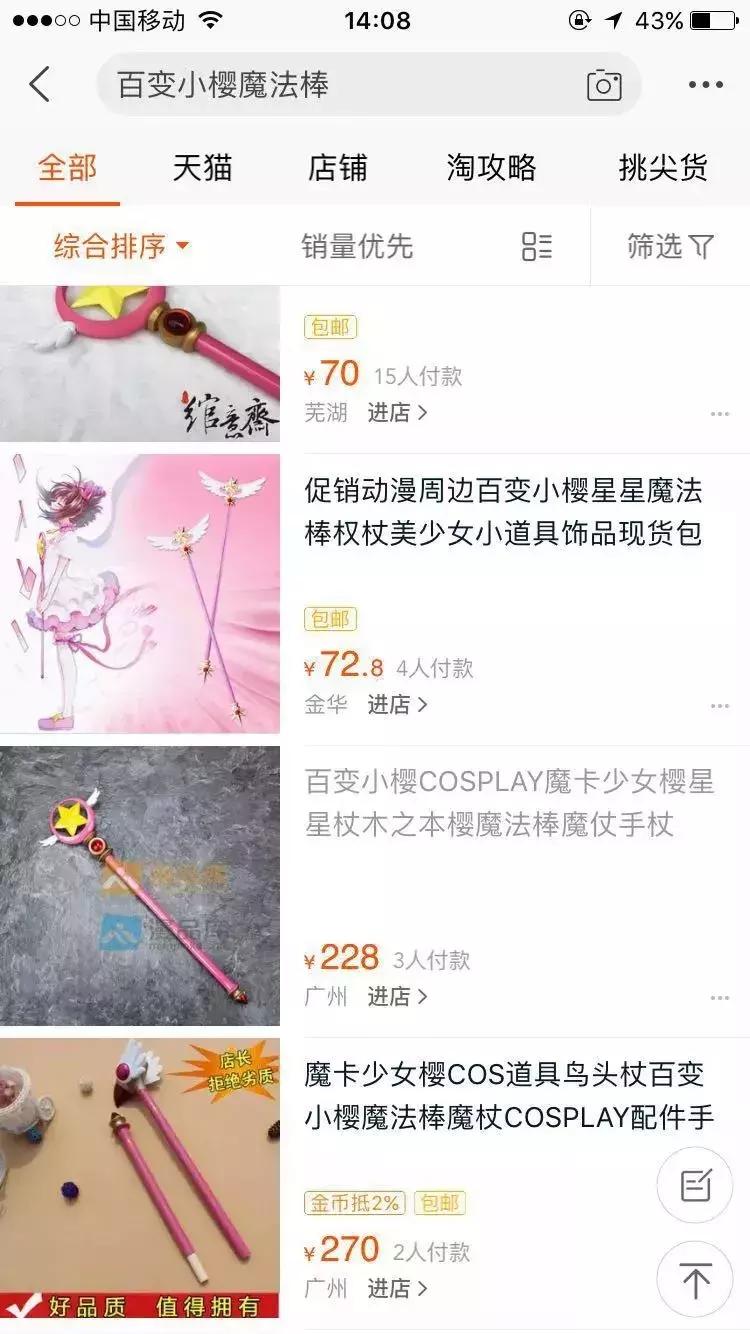Open the more options icon in top right
The width and height of the screenshot is (750, 1334).
coord(706,85)
